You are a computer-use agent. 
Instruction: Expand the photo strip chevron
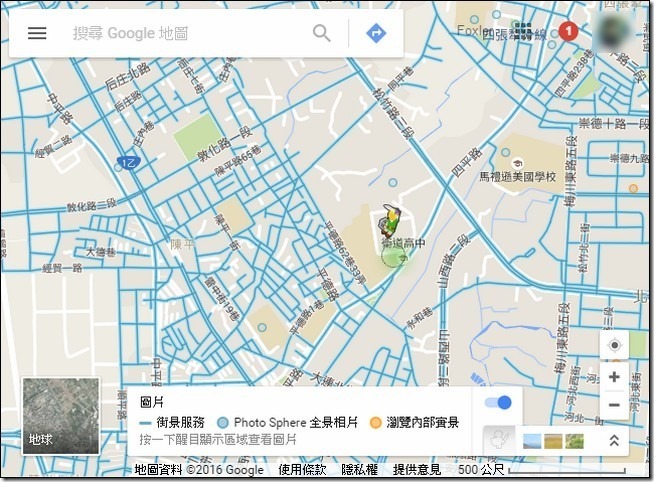pos(613,440)
